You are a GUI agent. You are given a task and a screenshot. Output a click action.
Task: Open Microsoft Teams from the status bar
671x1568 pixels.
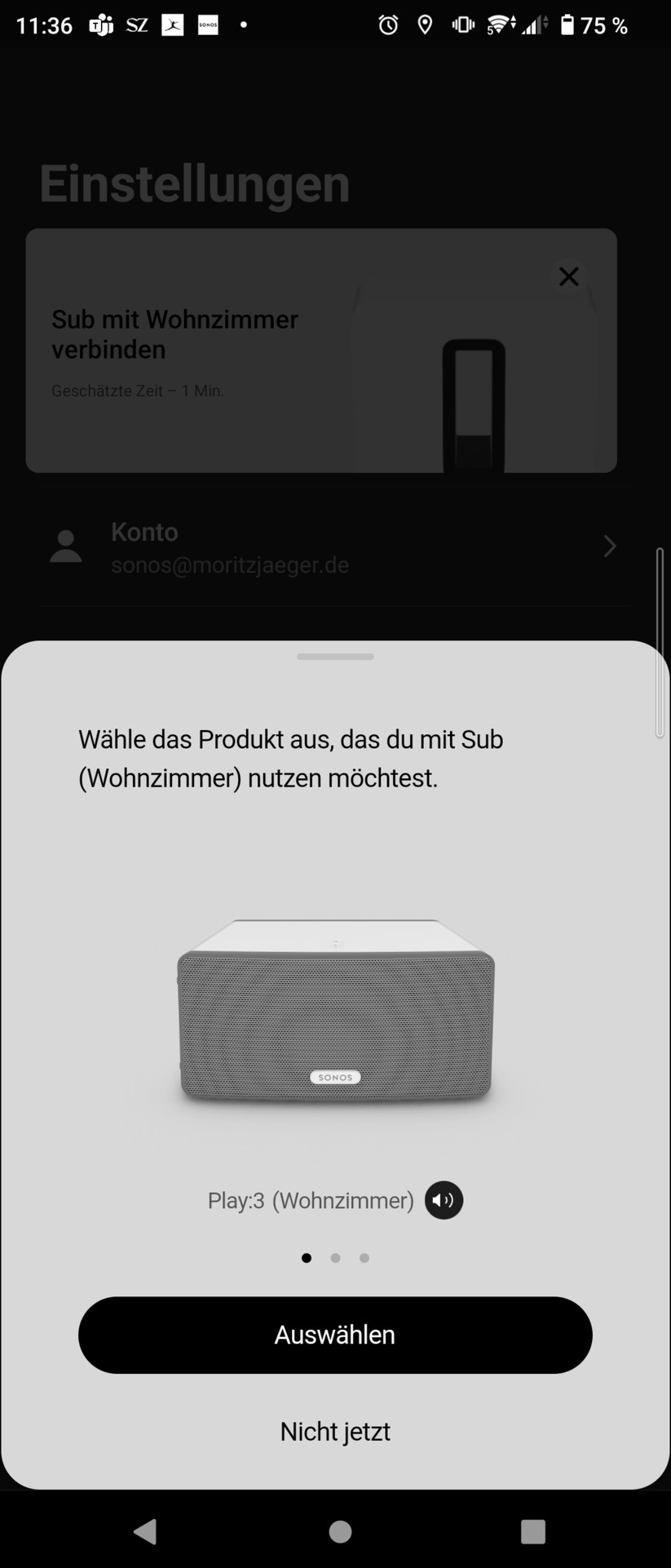pos(99,24)
